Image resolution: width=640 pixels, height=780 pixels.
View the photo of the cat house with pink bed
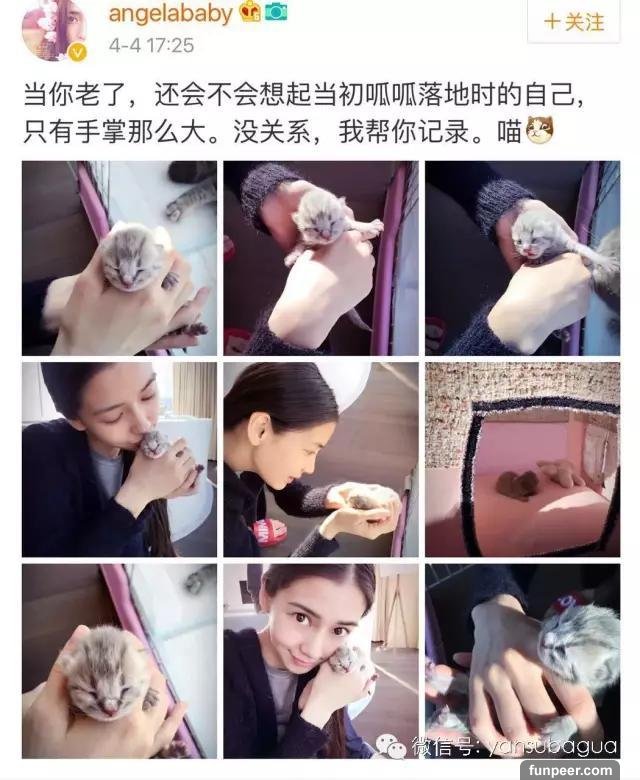tap(522, 459)
